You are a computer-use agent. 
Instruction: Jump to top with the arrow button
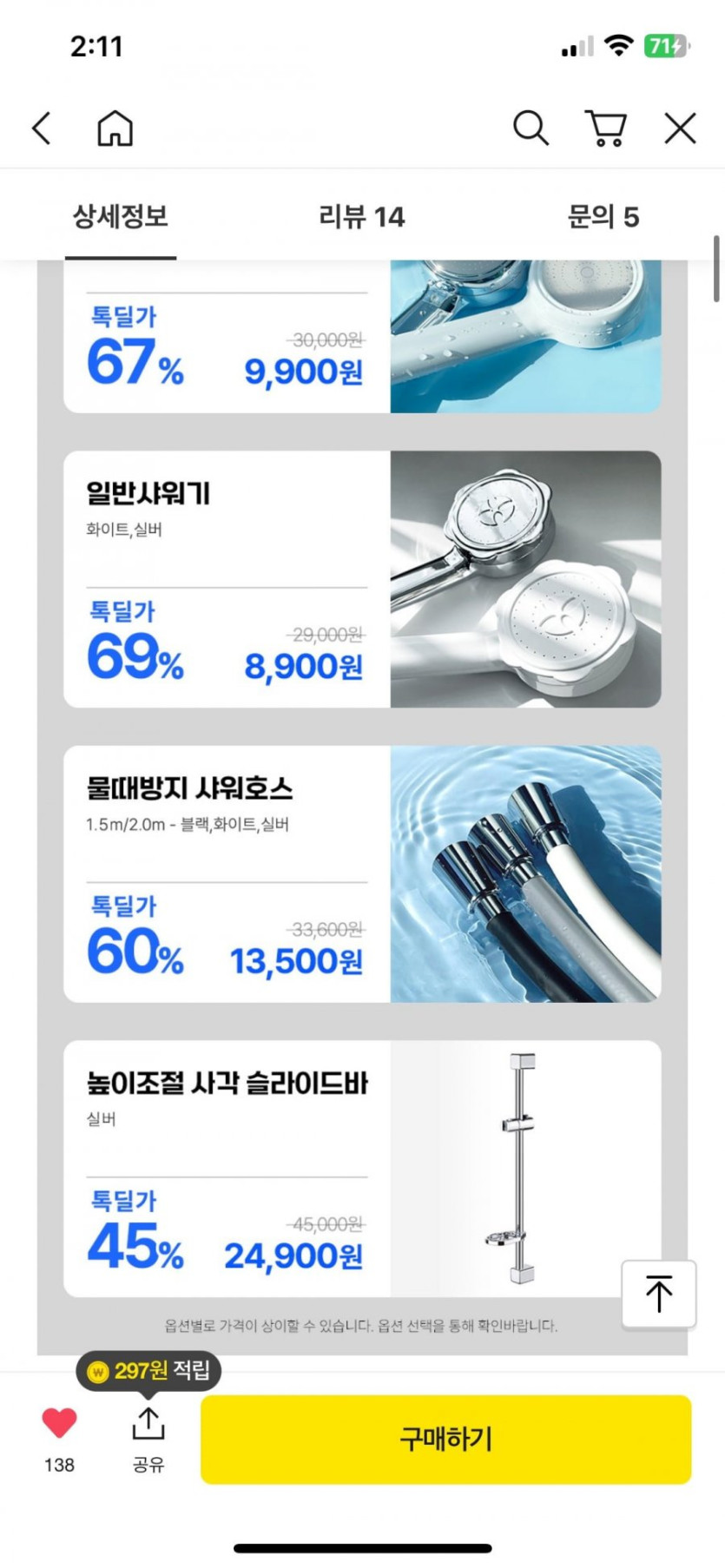[x=659, y=1294]
